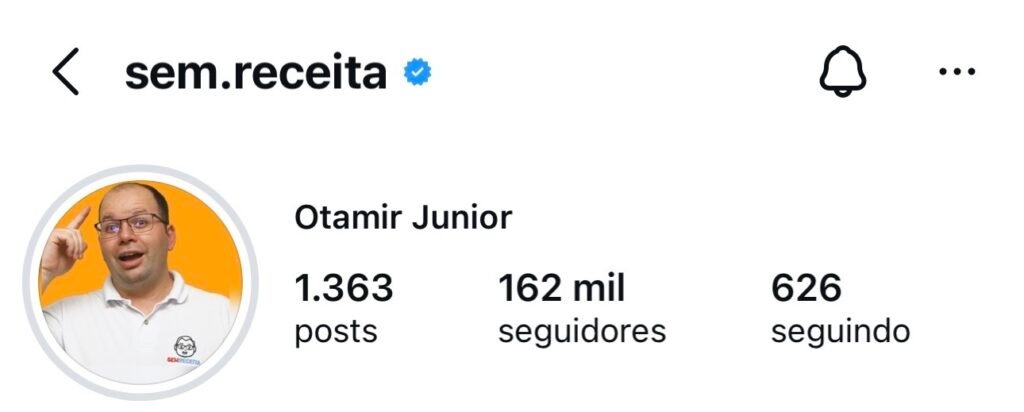Open the three-dot overflow menu
Screen dimensions: 1024x412
click(957, 73)
